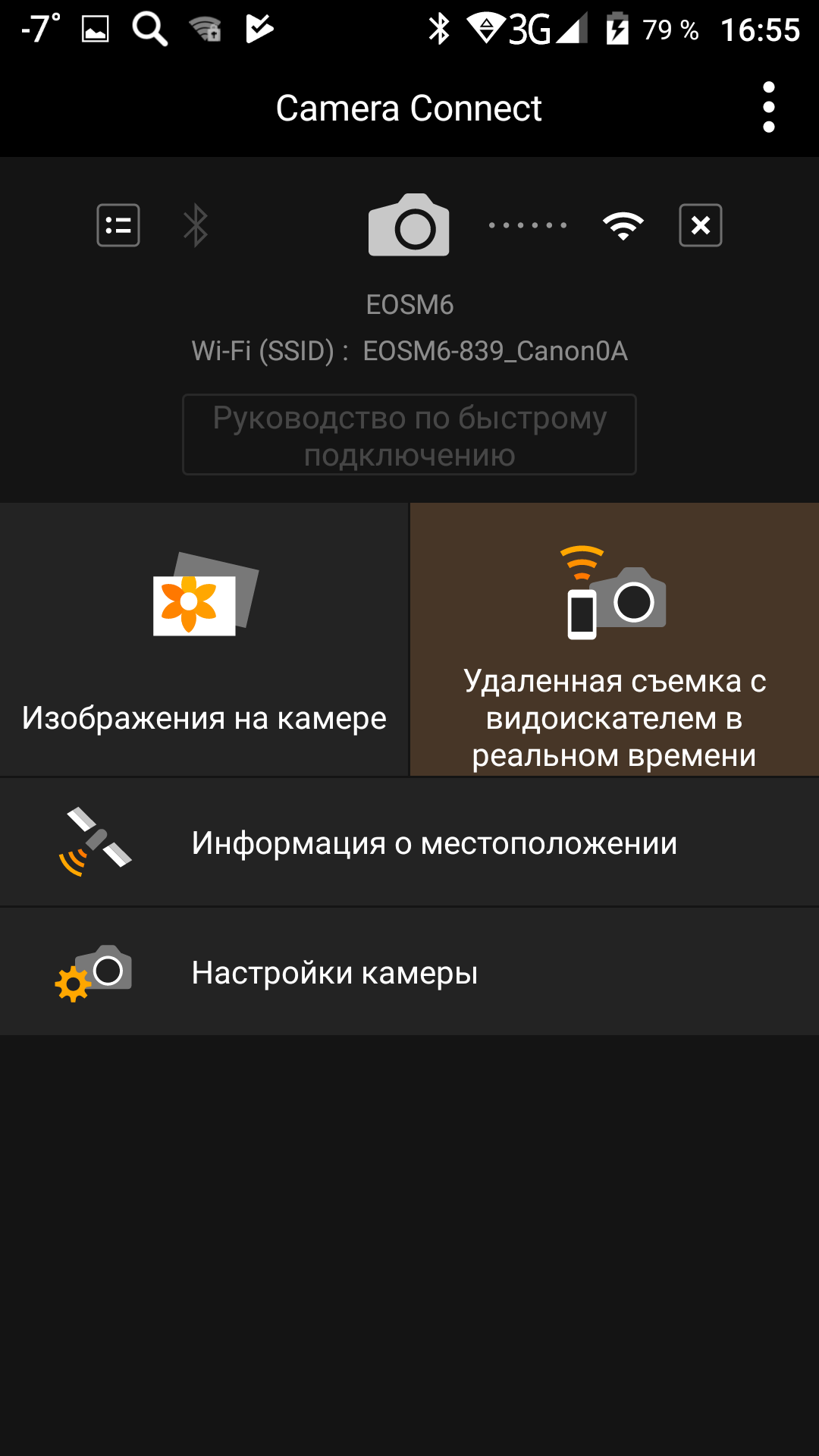Screen dimensions: 819x1456
Task: Disconnect from the camera with X icon
Action: (700, 225)
